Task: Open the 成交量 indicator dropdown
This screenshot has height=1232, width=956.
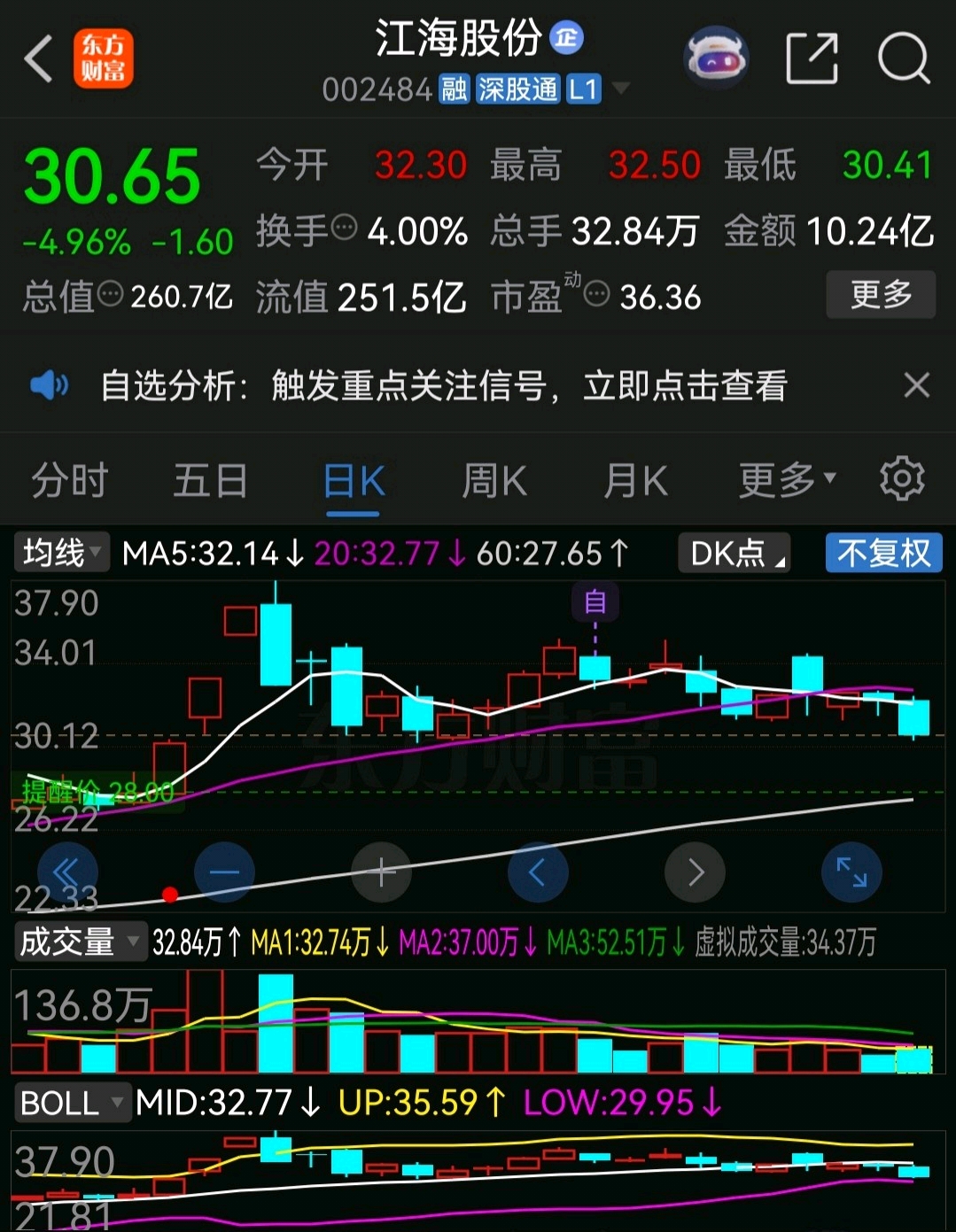Action: (x=79, y=941)
